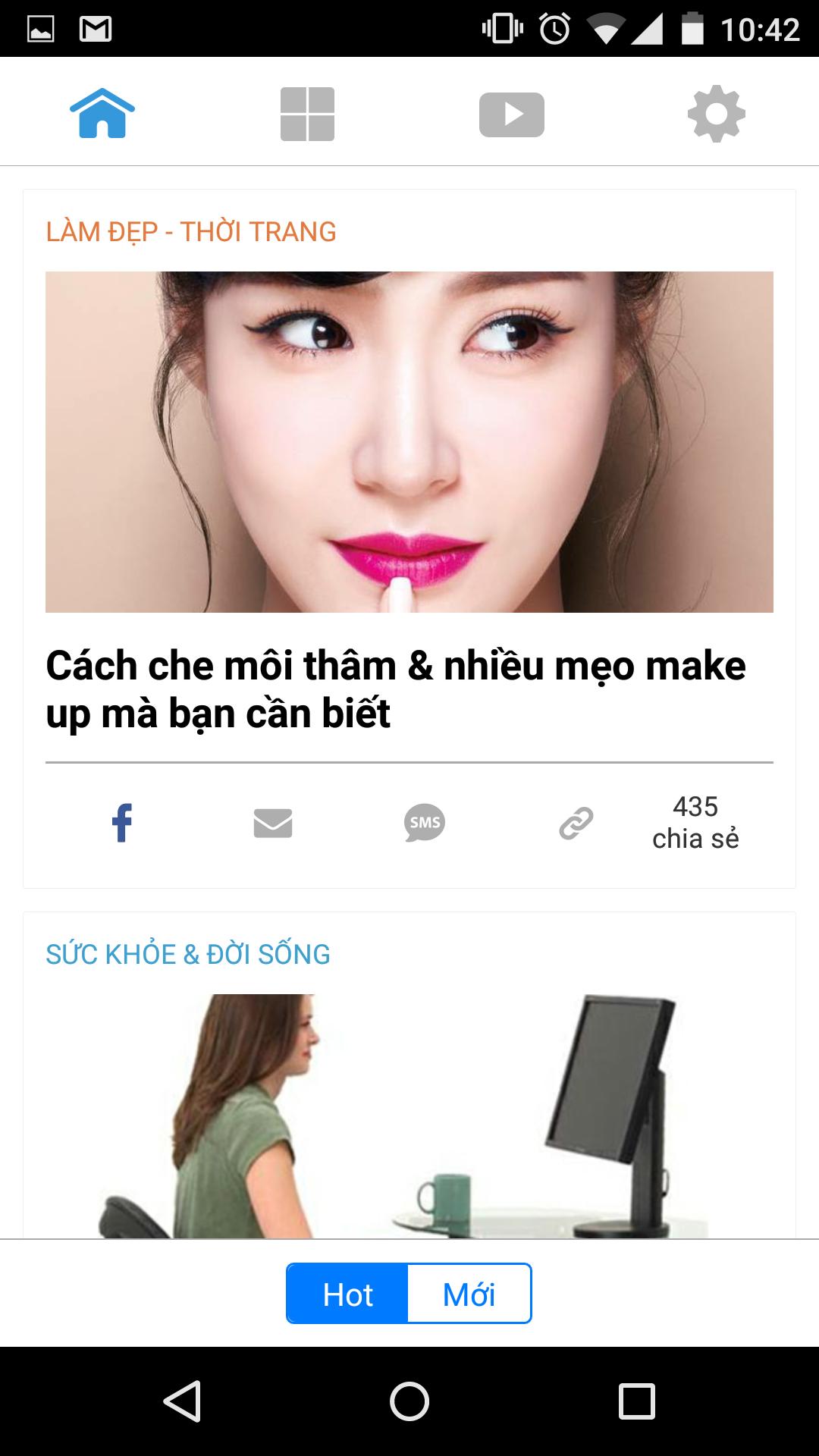Open the lipstick makeup article image
This screenshot has height=1456, width=819.
coord(409,441)
